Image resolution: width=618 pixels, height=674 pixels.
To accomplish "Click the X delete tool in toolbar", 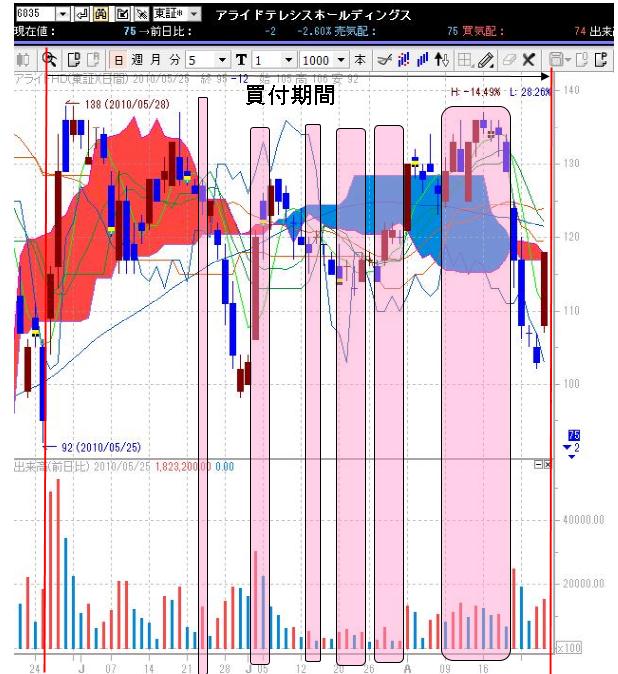I will 529,60.
